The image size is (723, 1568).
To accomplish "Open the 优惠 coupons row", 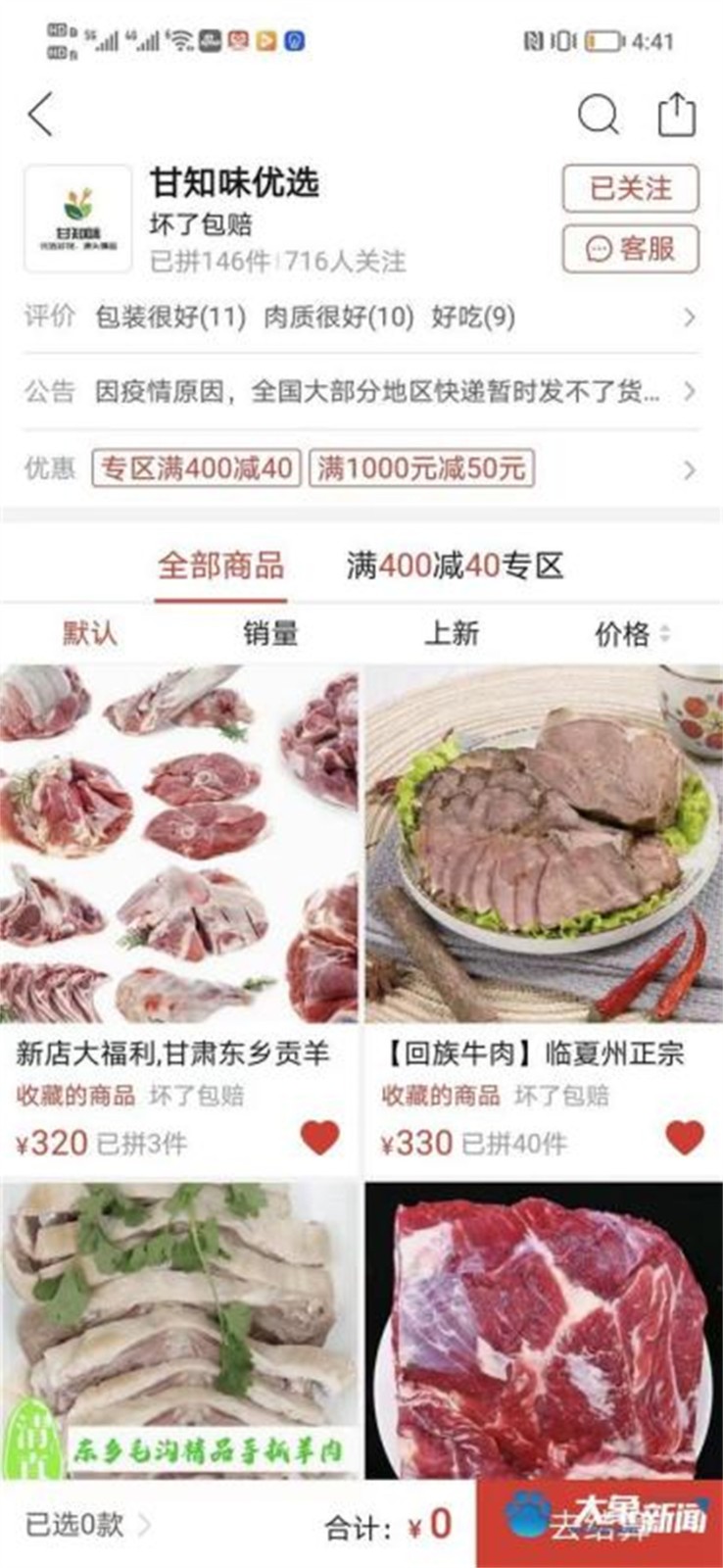I will [361, 468].
